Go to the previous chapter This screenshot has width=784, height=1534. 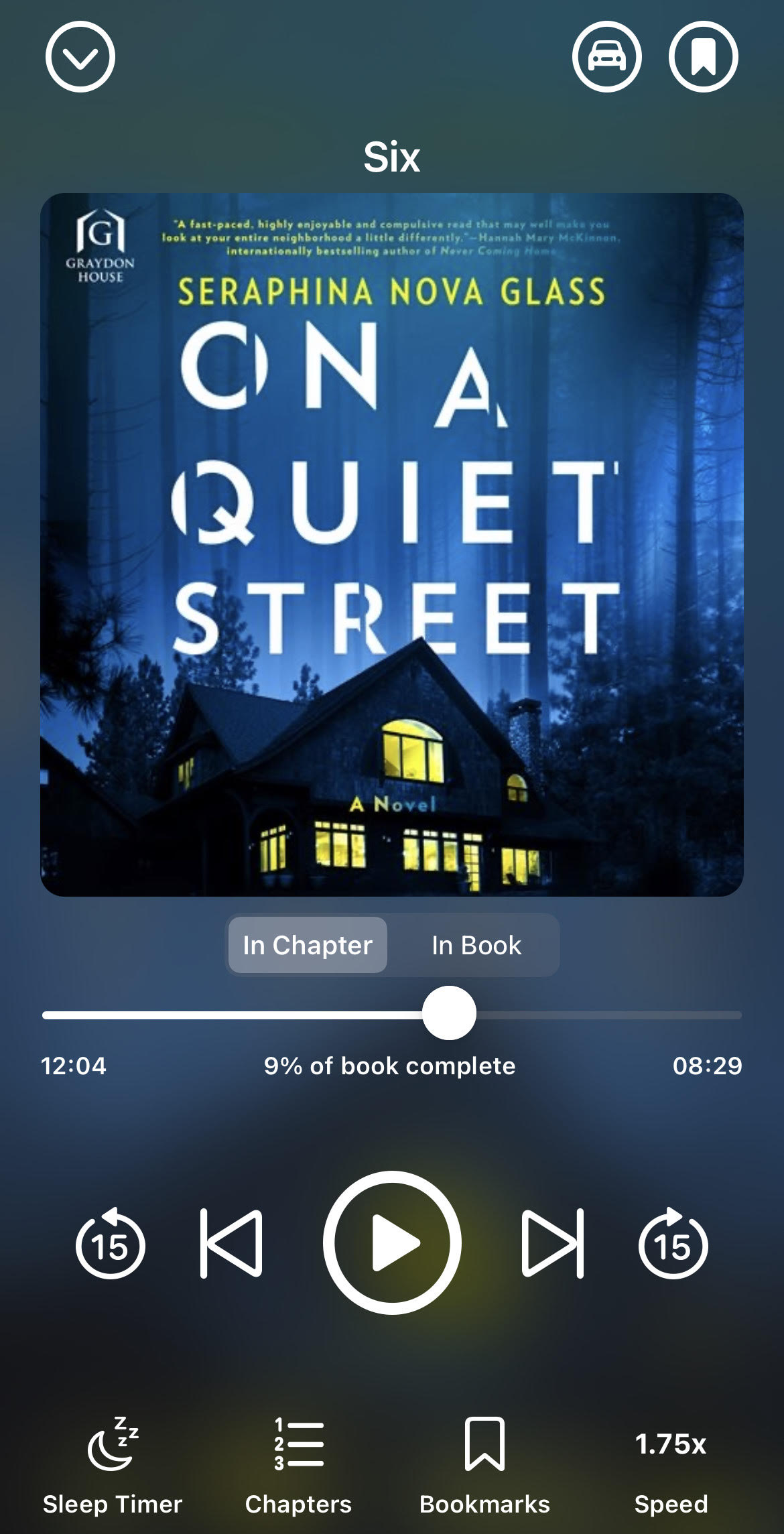231,1242
